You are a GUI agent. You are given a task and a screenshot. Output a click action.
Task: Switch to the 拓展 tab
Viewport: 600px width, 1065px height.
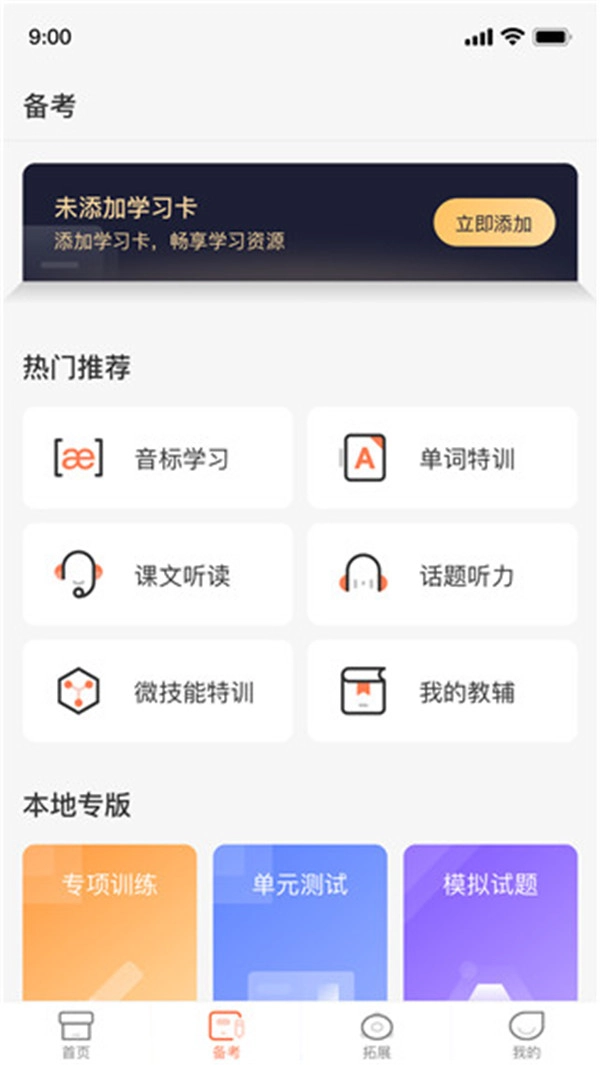pyautogui.click(x=376, y=1034)
